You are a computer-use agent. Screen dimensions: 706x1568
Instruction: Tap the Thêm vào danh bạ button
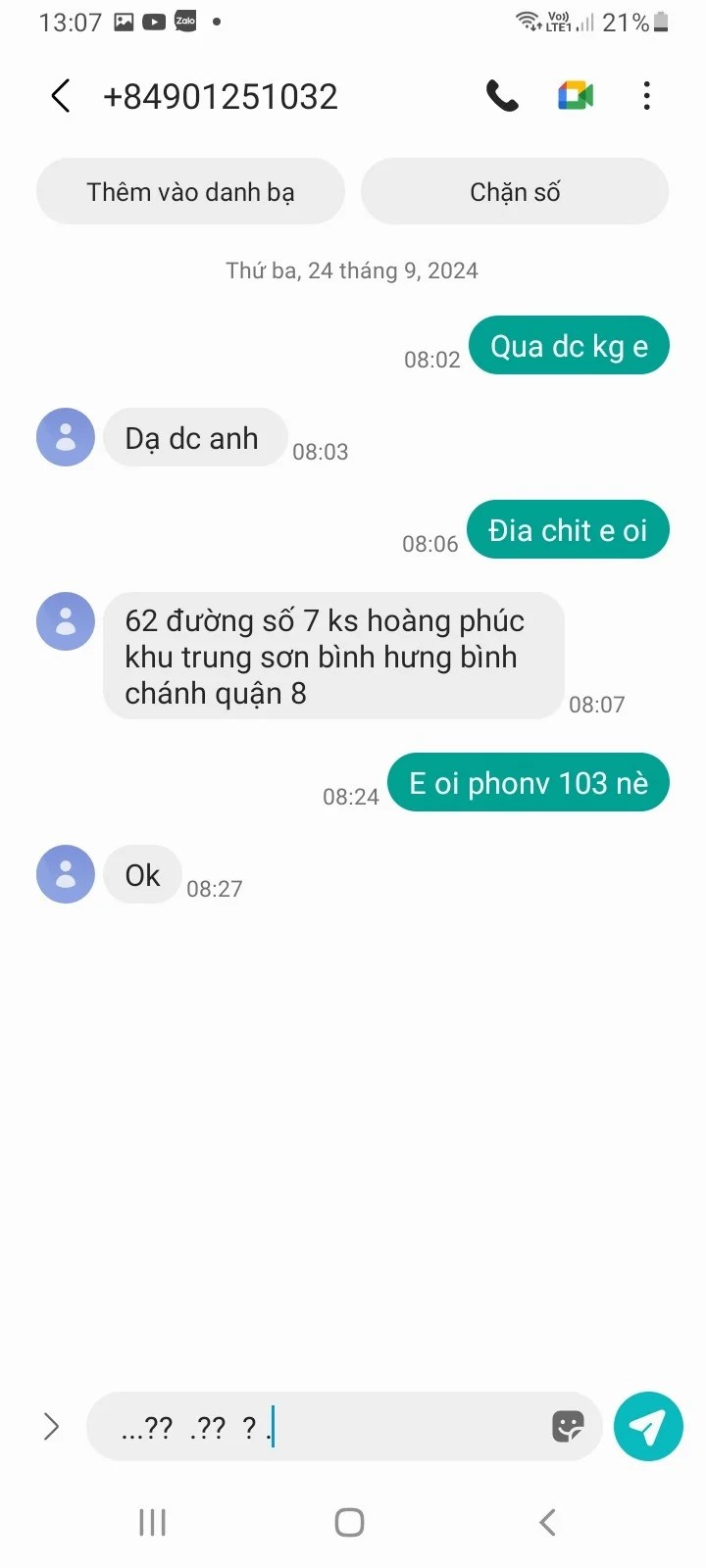190,192
